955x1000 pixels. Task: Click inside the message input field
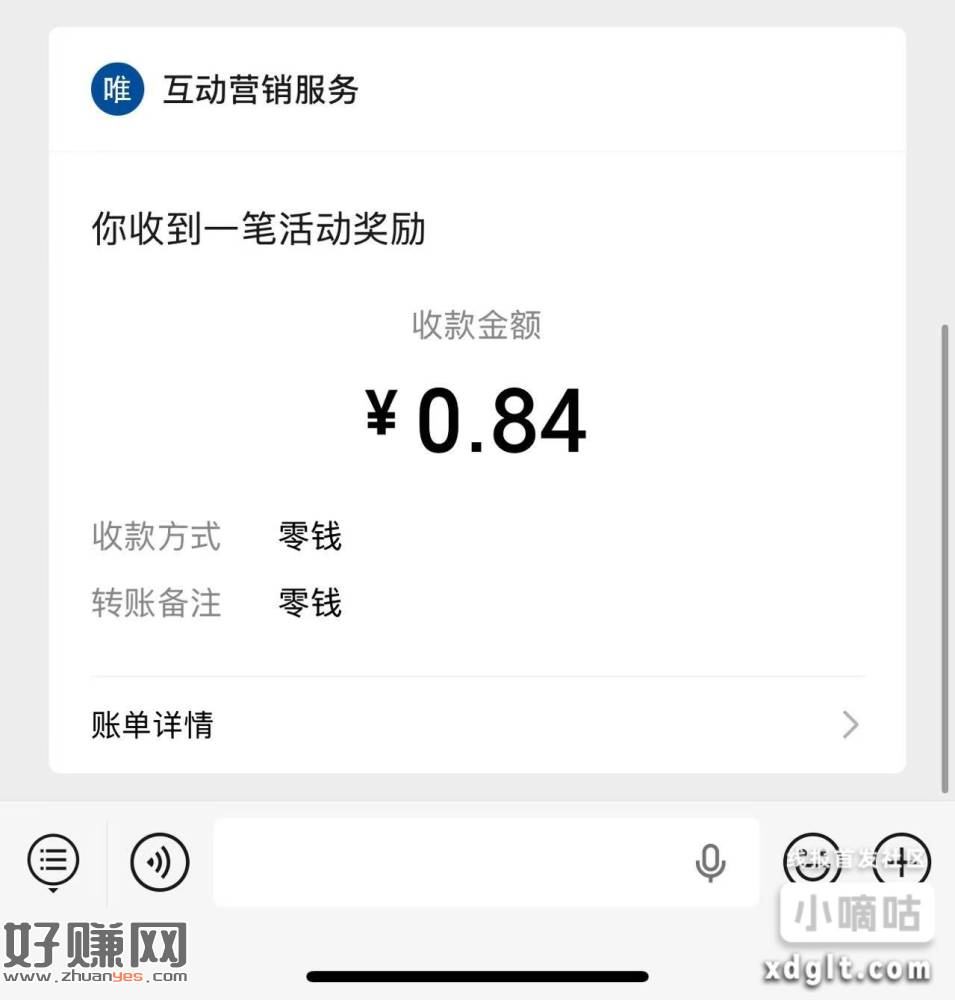(x=450, y=862)
